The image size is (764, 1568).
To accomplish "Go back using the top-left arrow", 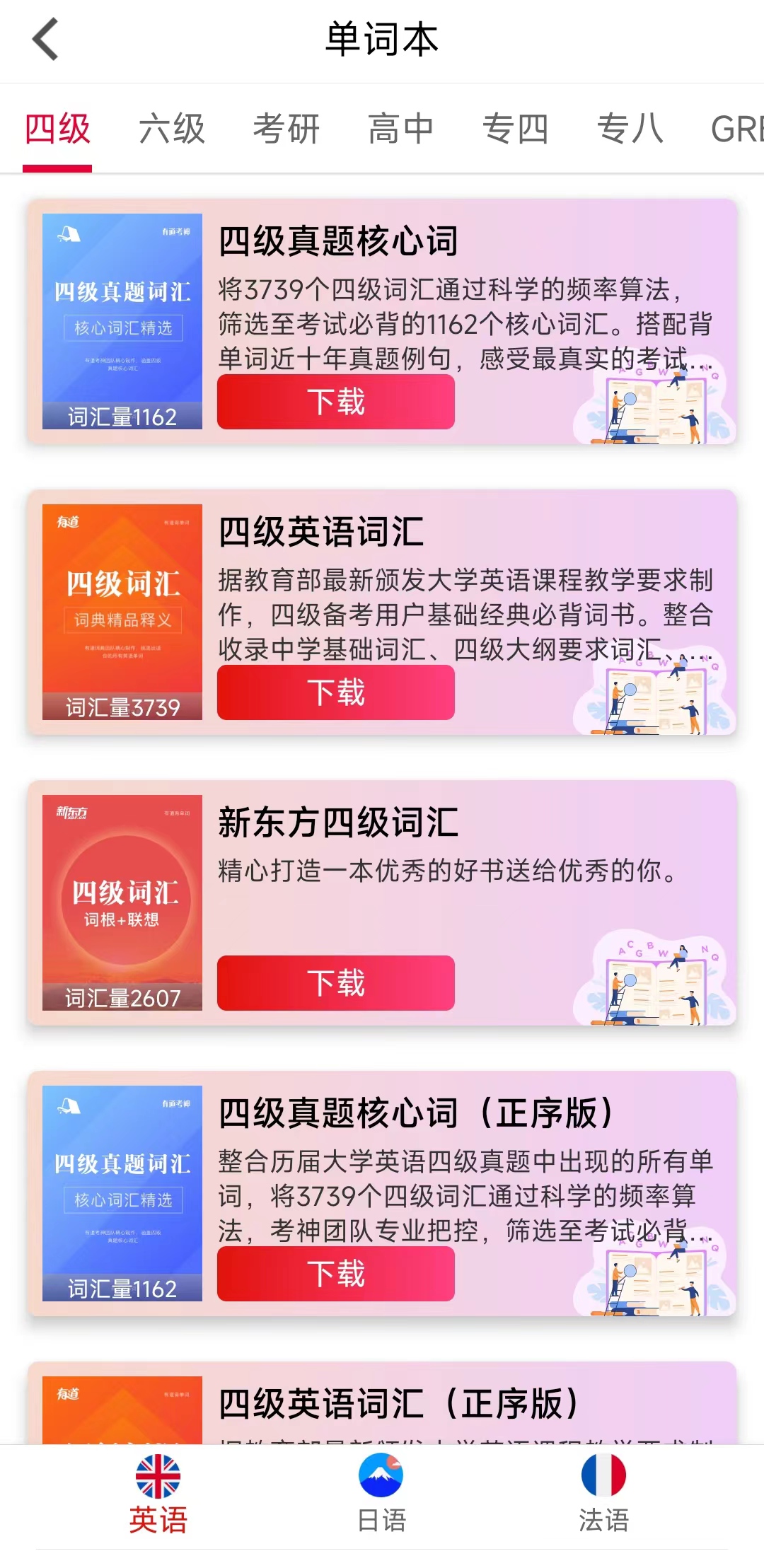I will [x=45, y=40].
